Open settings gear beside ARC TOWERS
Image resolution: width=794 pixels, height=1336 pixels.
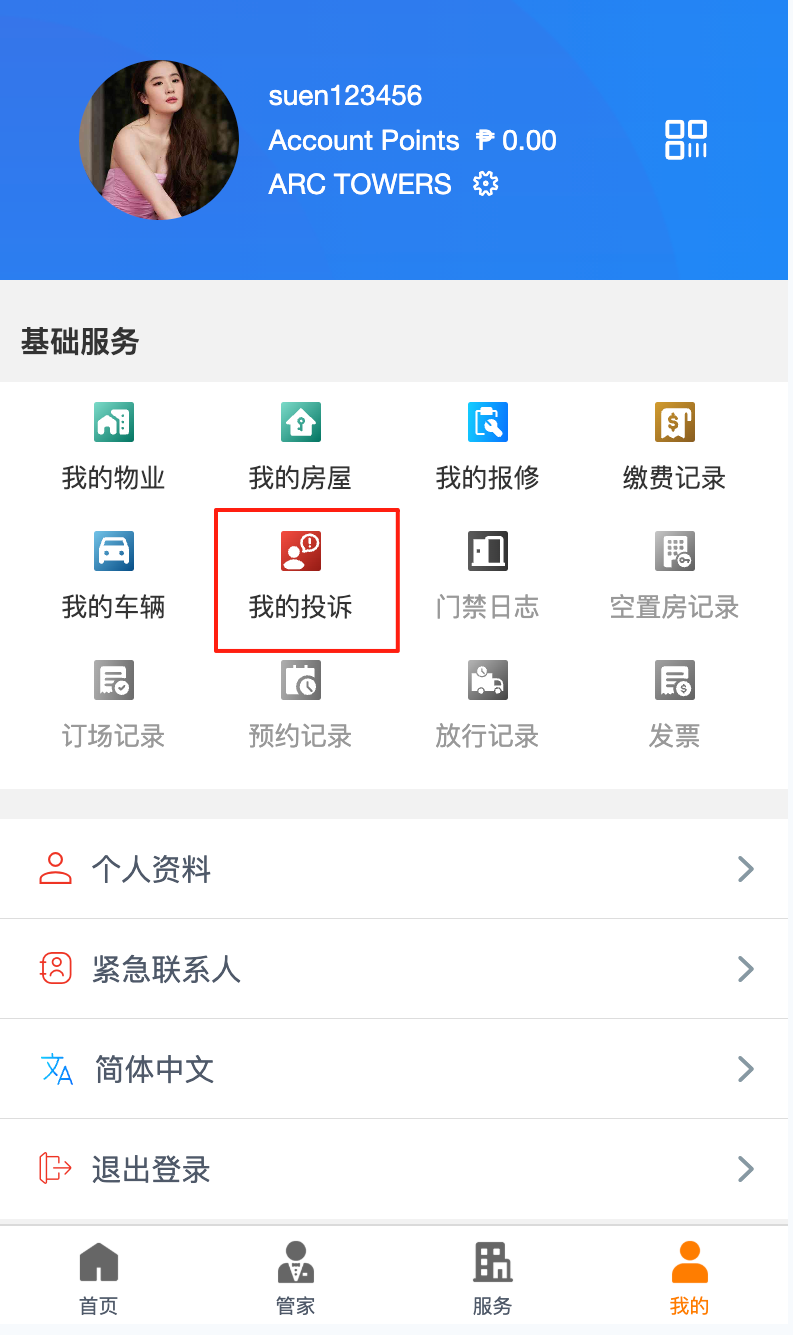[486, 184]
